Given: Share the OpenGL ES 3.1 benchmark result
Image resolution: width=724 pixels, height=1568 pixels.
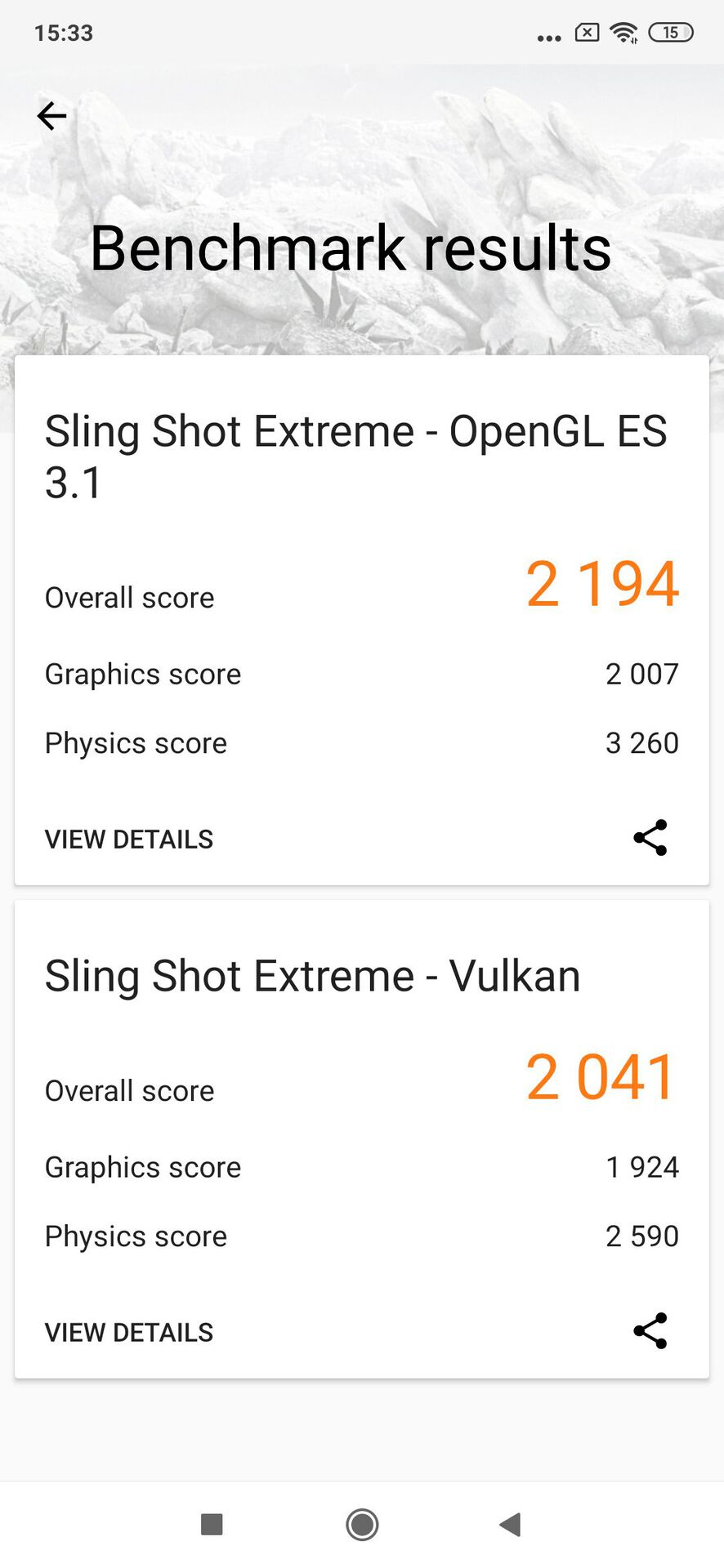Looking at the screenshot, I should (650, 838).
